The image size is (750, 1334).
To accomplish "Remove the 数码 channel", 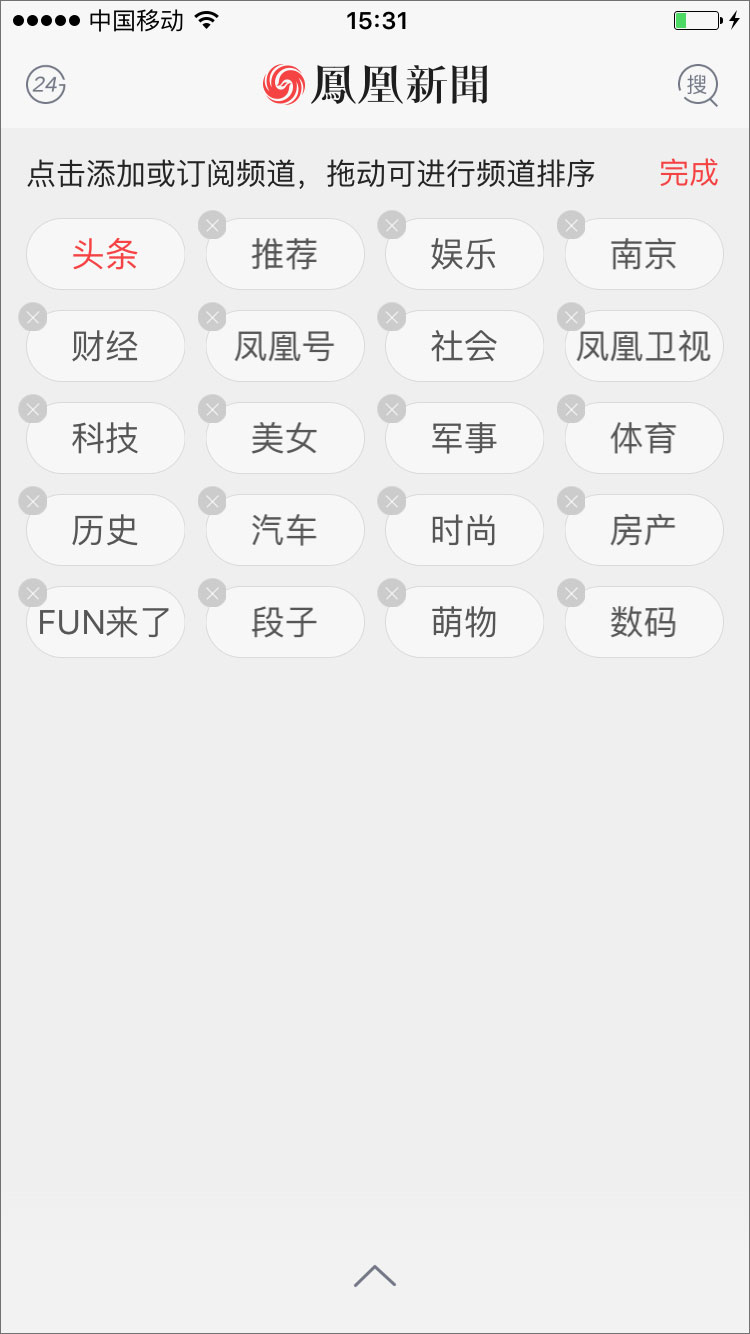I will click(x=571, y=593).
